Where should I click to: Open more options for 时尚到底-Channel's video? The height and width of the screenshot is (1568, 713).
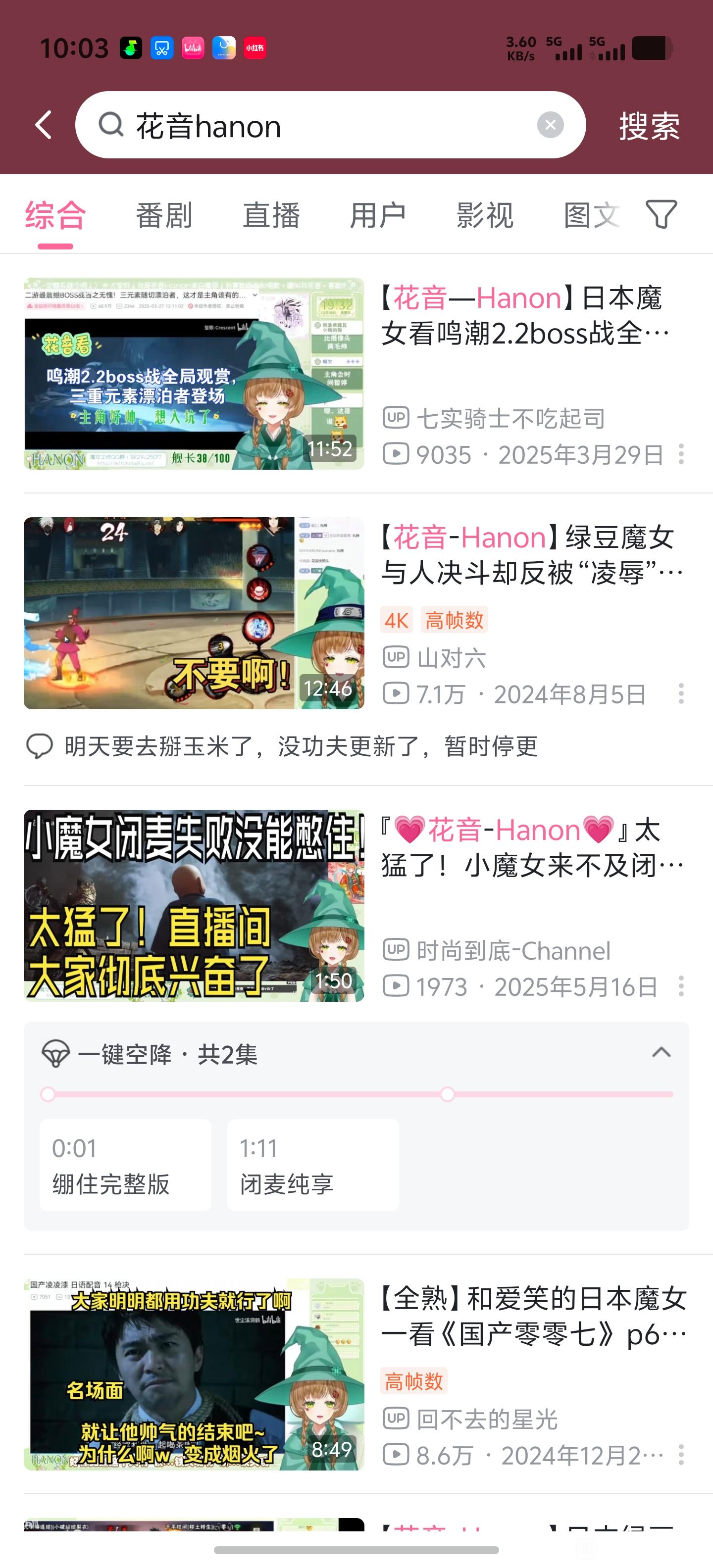click(681, 986)
